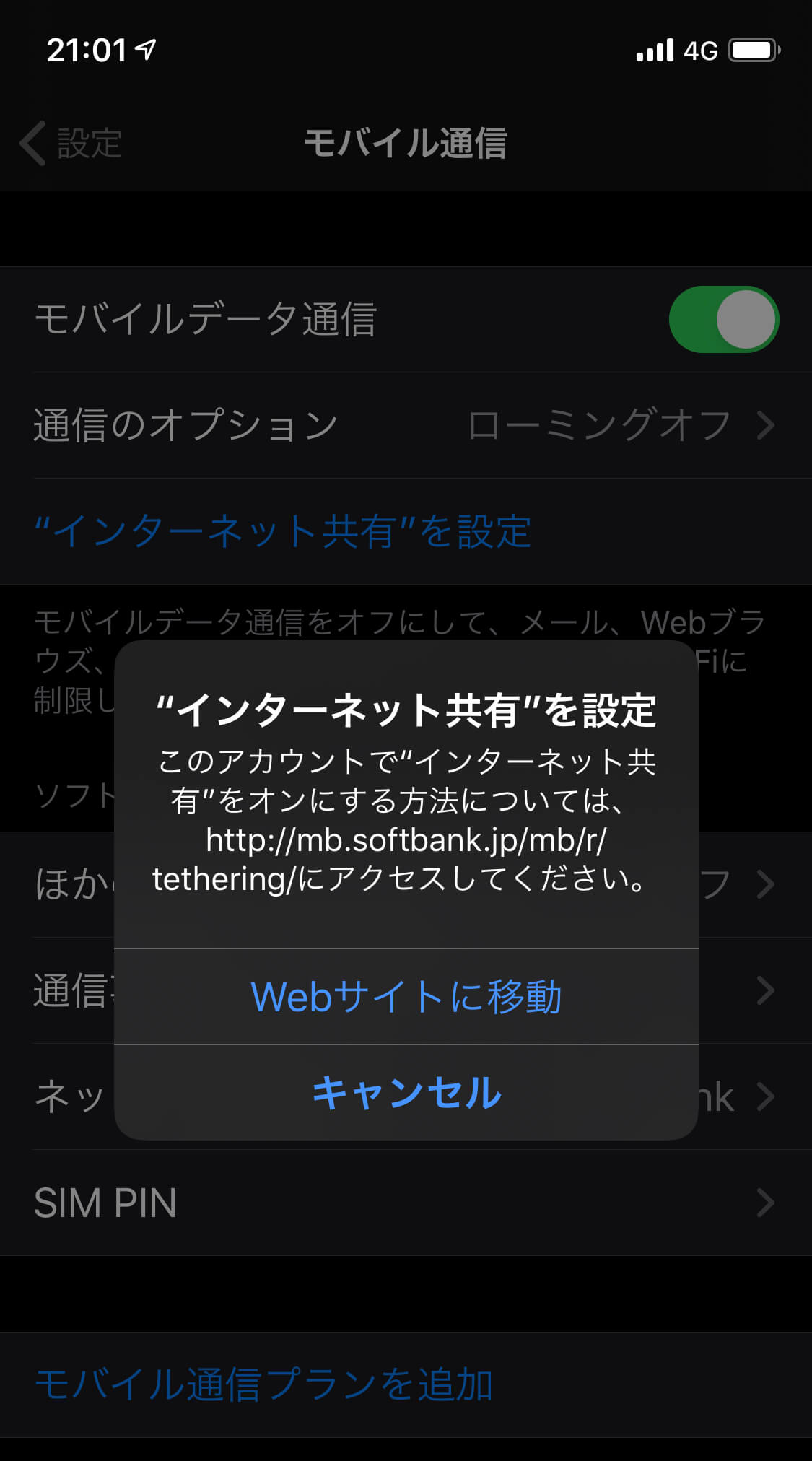Toggle モバイルデータ通信 switch
The image size is (812, 1461).
pyautogui.click(x=723, y=319)
